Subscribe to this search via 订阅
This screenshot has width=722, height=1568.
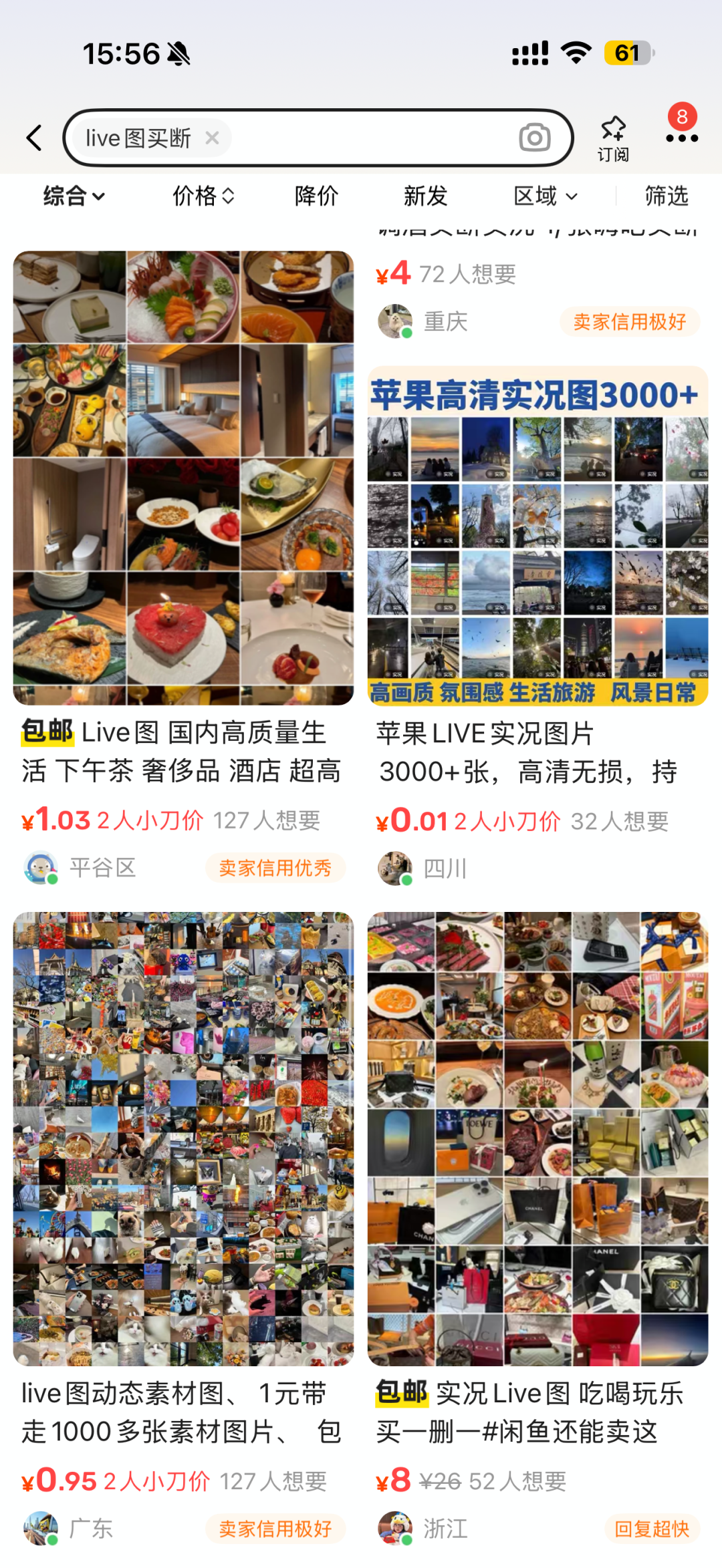[613, 138]
